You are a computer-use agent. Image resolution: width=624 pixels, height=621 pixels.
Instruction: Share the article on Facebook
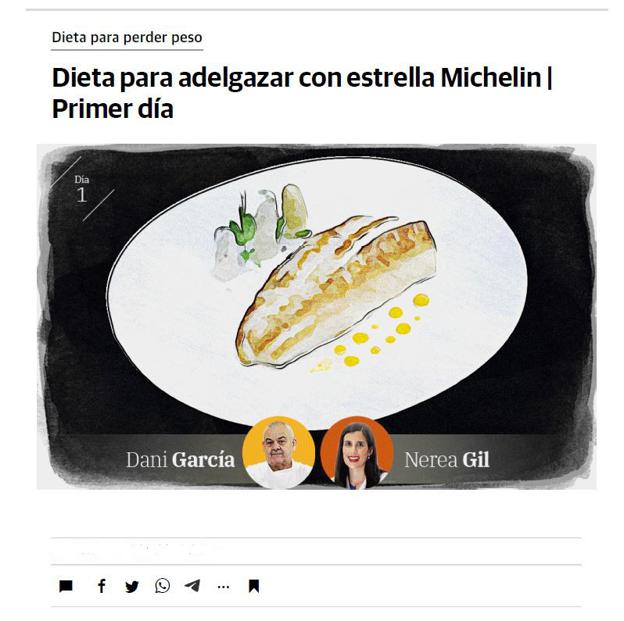(101, 587)
